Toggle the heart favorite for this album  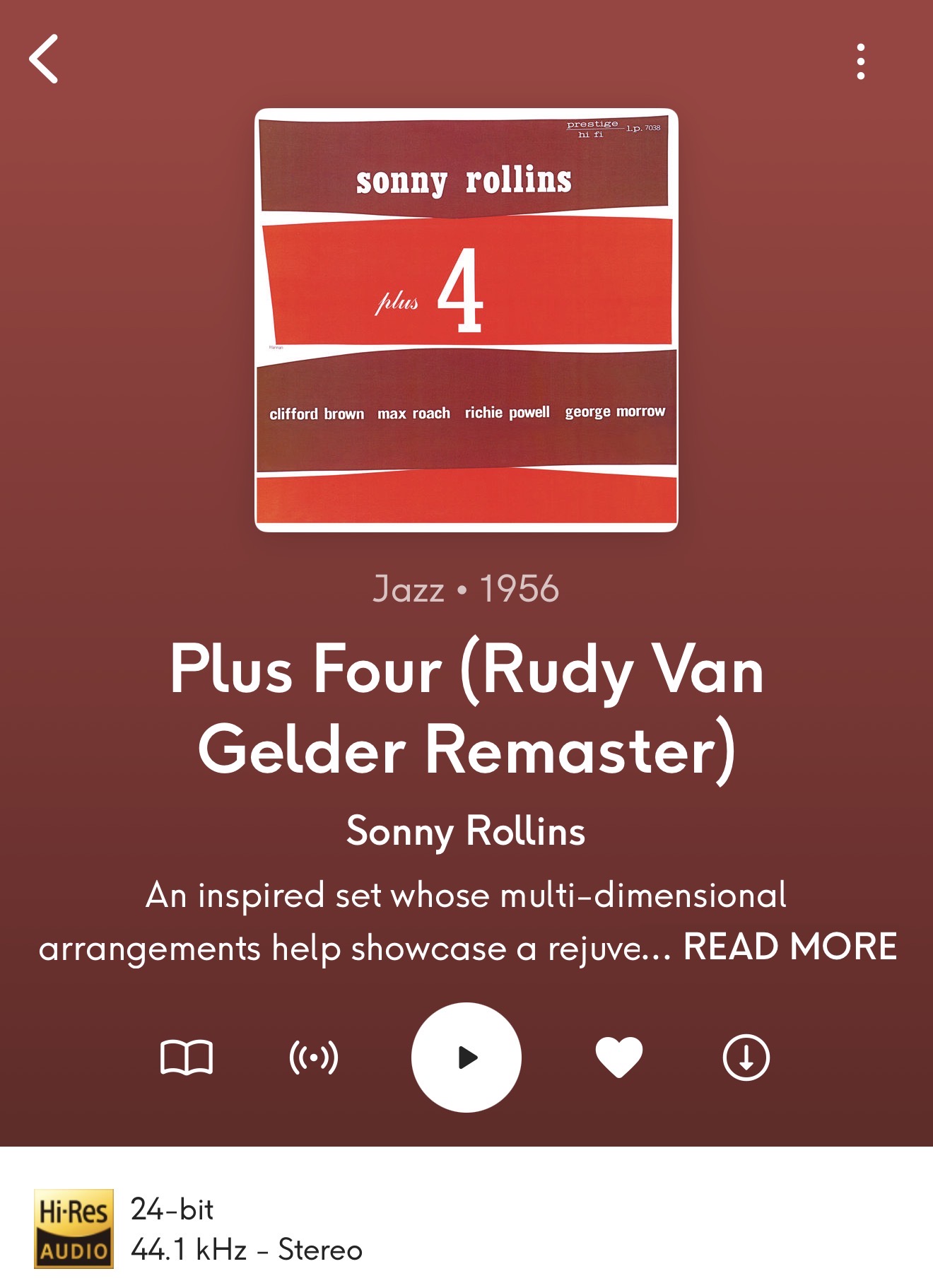618,1057
